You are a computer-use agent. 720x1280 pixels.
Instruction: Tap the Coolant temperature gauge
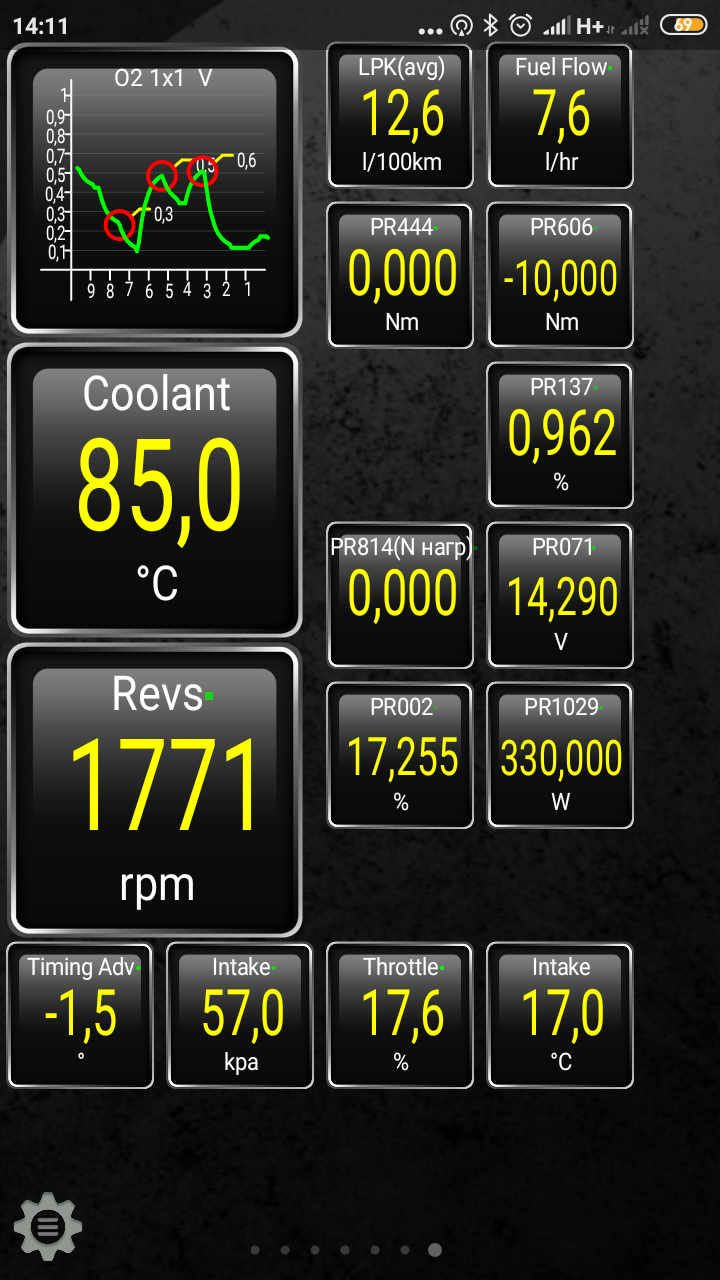point(155,490)
